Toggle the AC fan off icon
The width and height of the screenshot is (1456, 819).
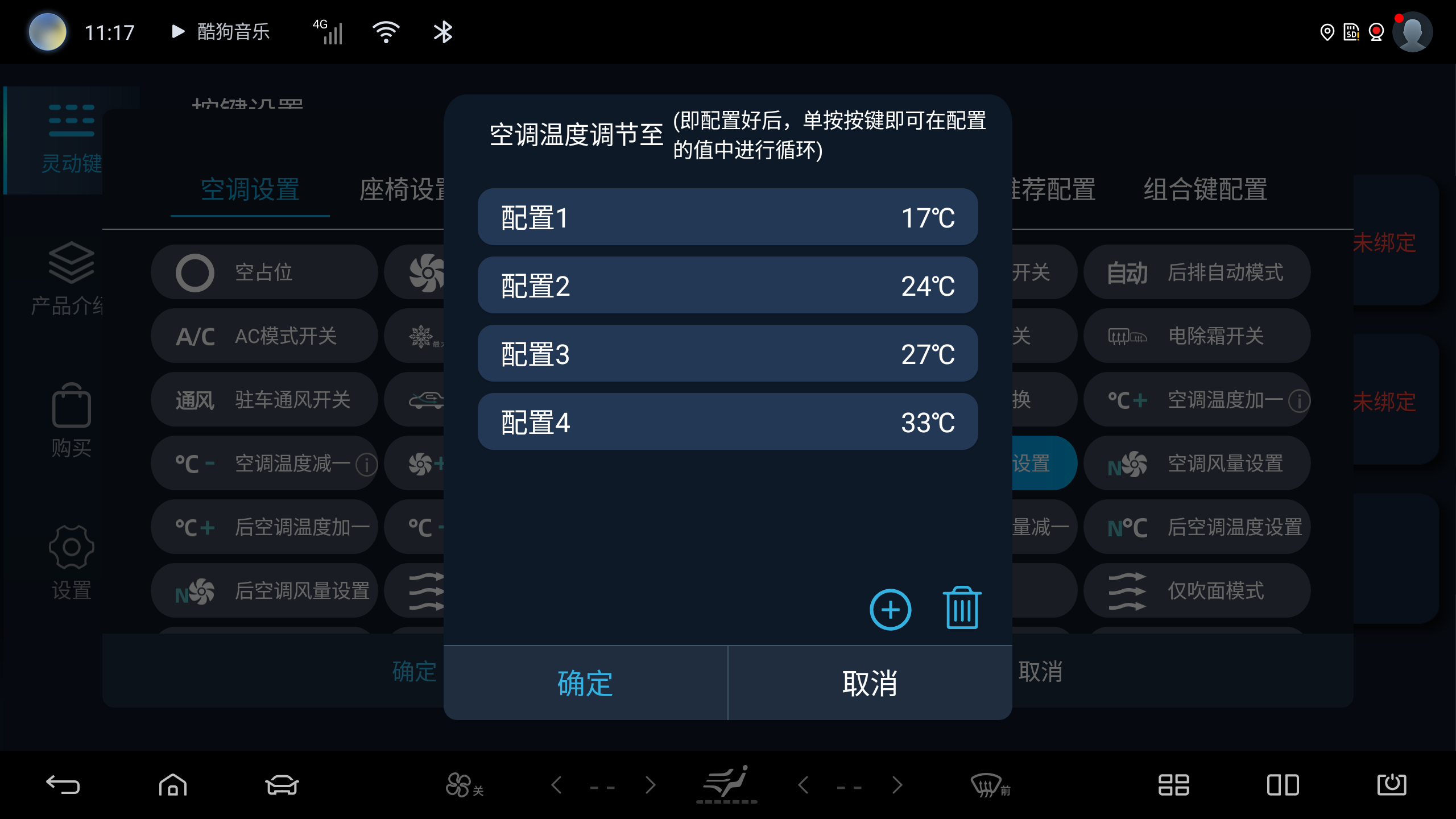(x=464, y=785)
